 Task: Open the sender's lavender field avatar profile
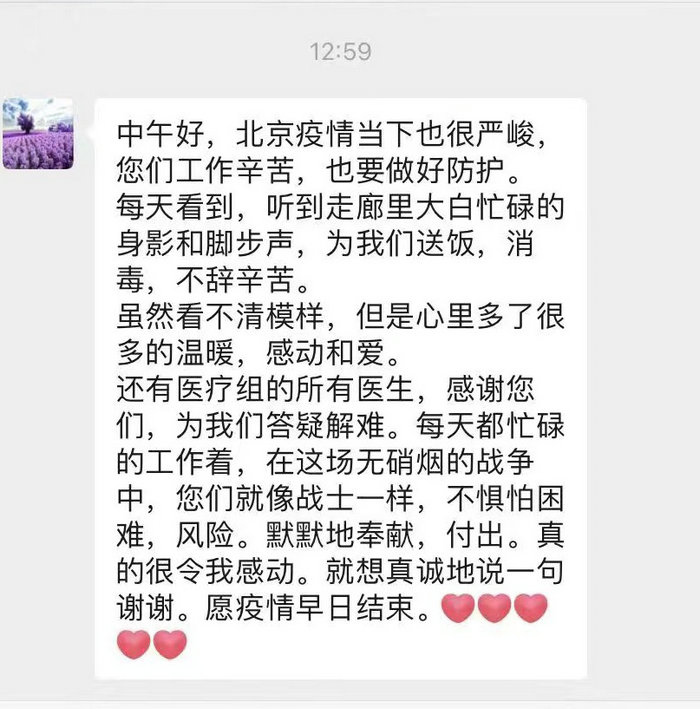pyautogui.click(x=38, y=133)
